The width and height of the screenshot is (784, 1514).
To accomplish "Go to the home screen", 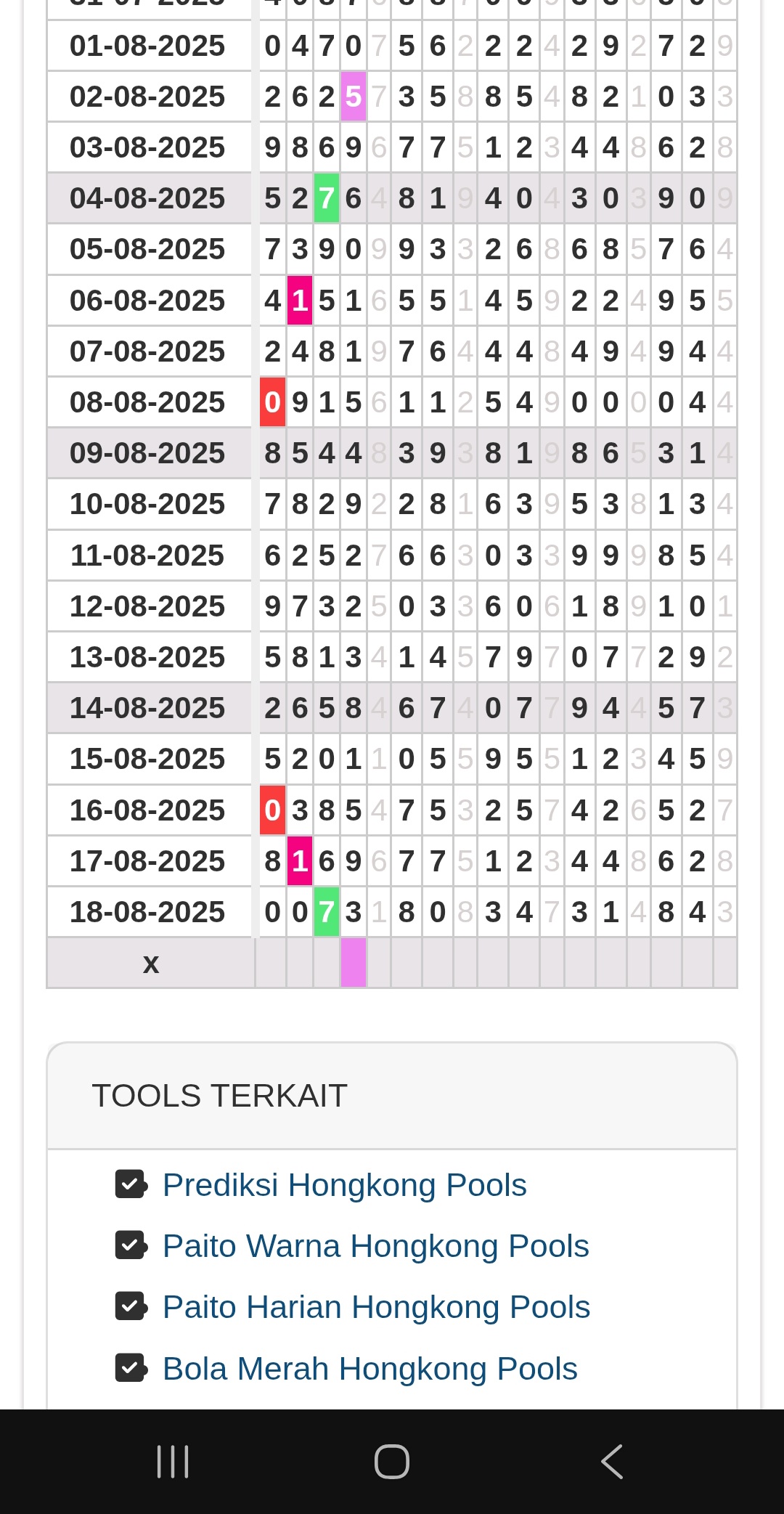I will 392,1462.
